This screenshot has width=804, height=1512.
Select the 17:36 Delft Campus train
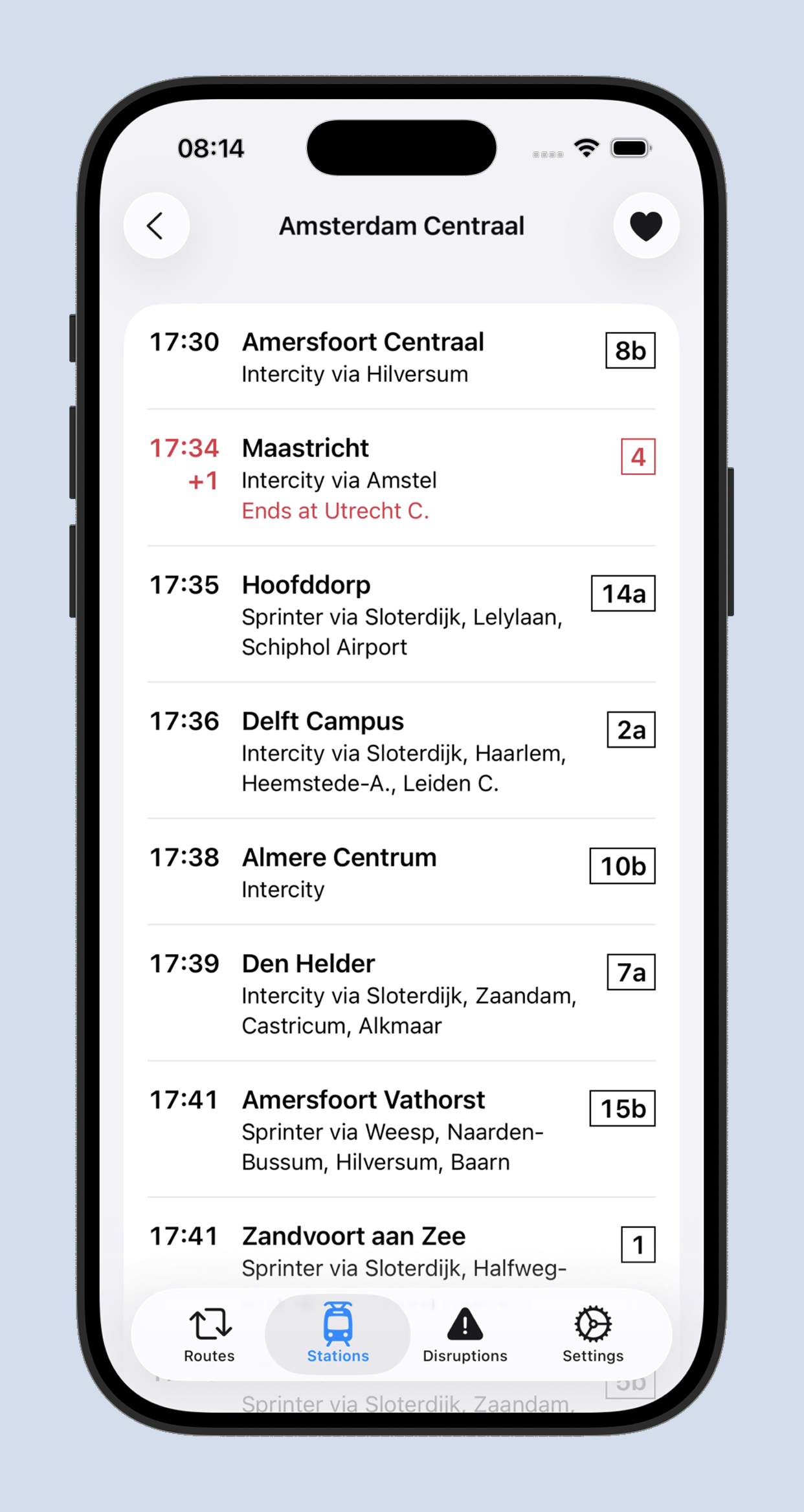[x=401, y=751]
